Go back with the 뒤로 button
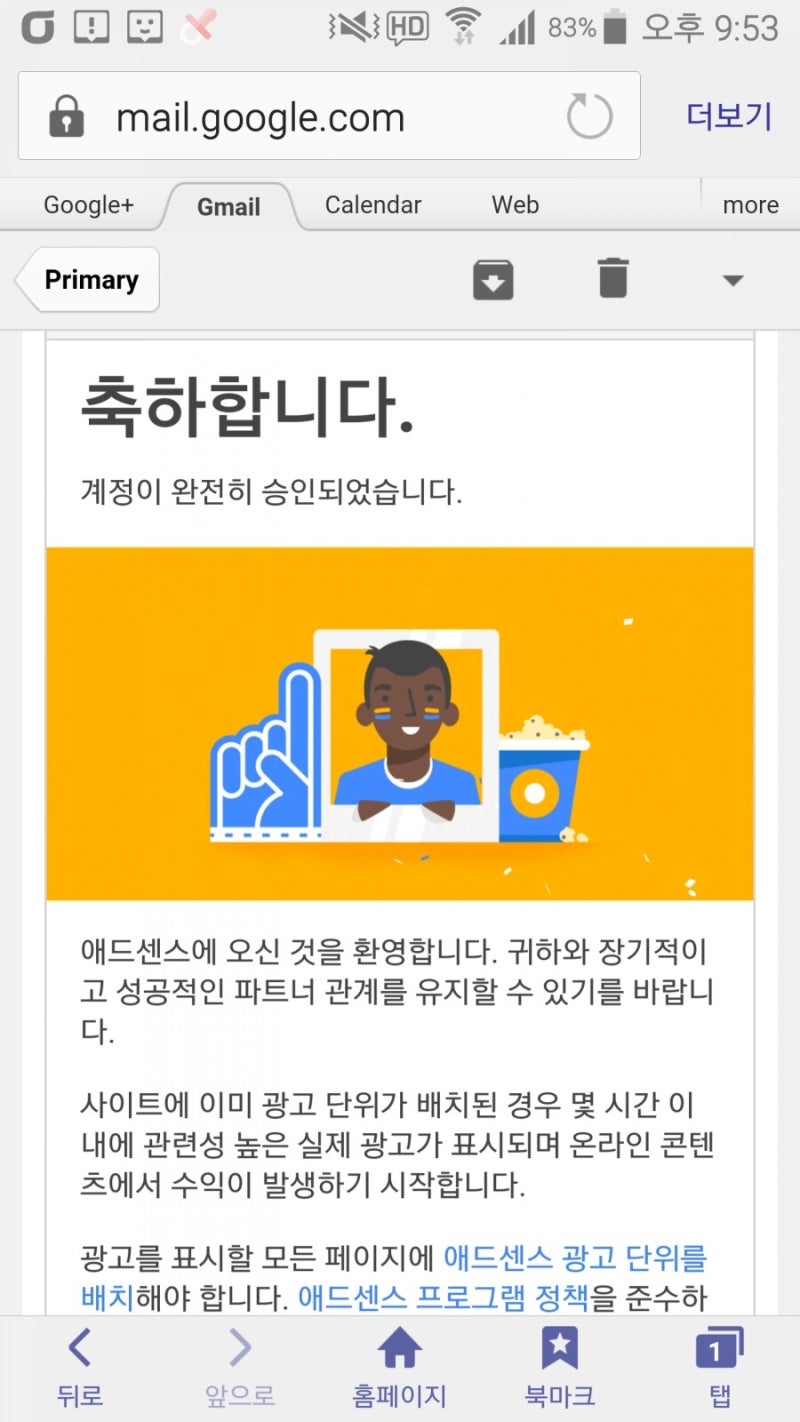This screenshot has width=800, height=1422. (80, 1366)
